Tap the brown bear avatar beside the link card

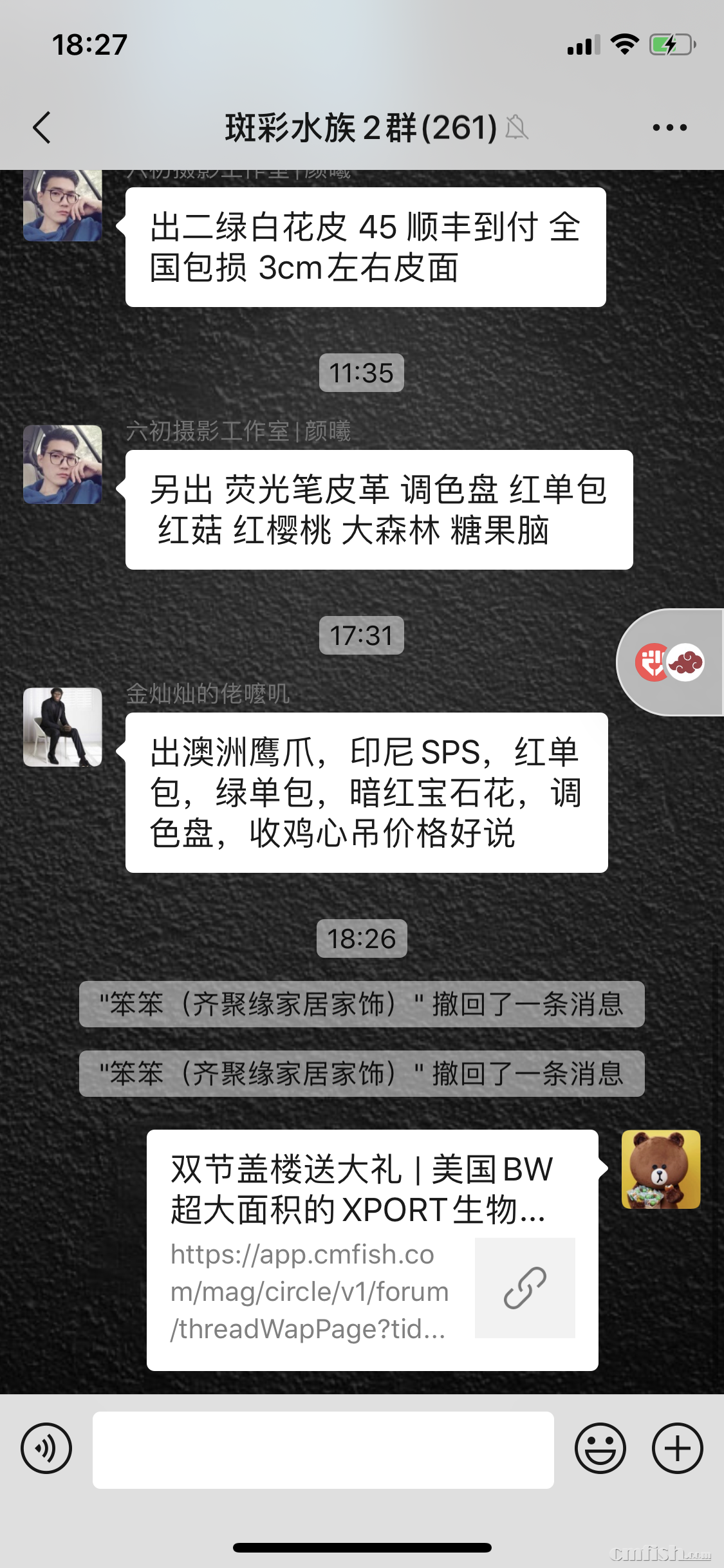click(661, 1170)
